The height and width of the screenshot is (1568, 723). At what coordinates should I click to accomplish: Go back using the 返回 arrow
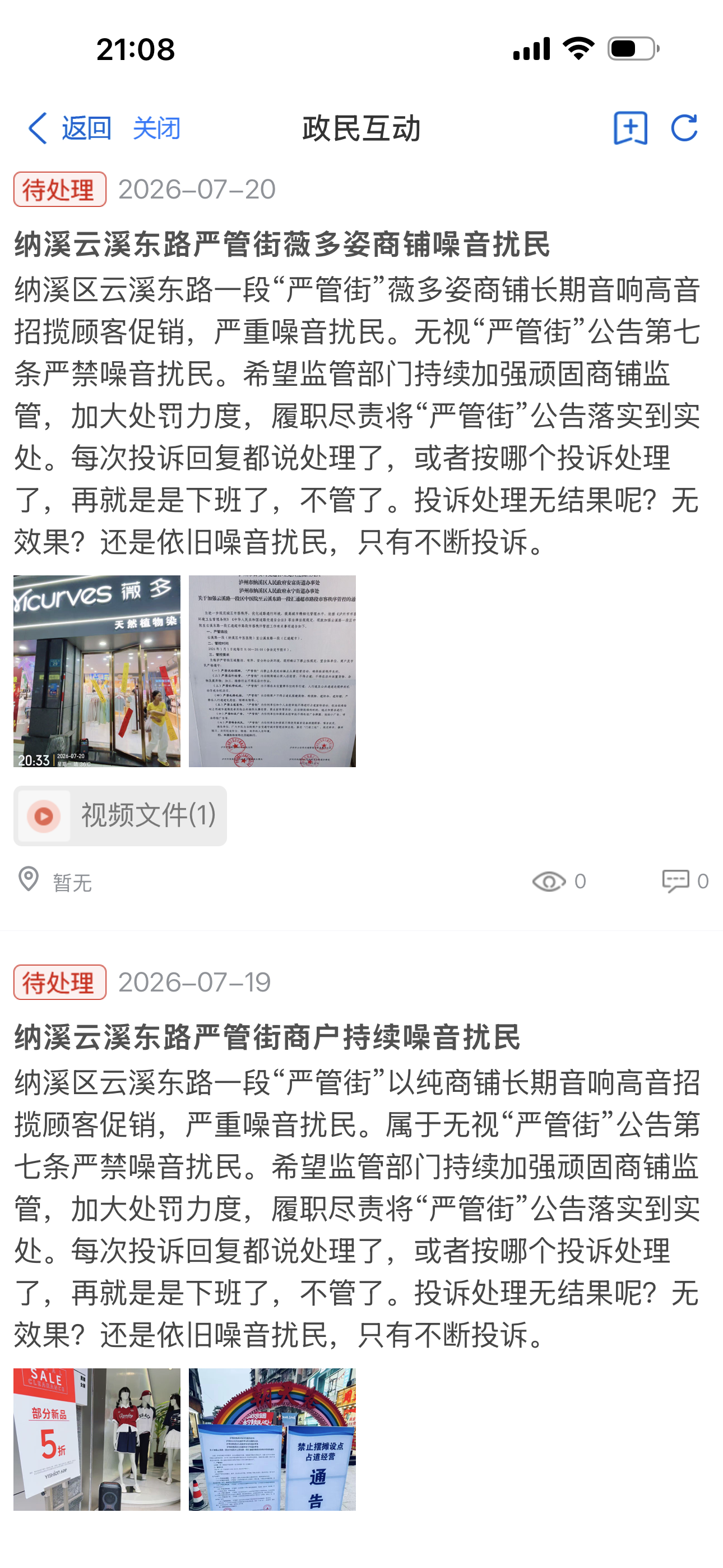[69, 128]
